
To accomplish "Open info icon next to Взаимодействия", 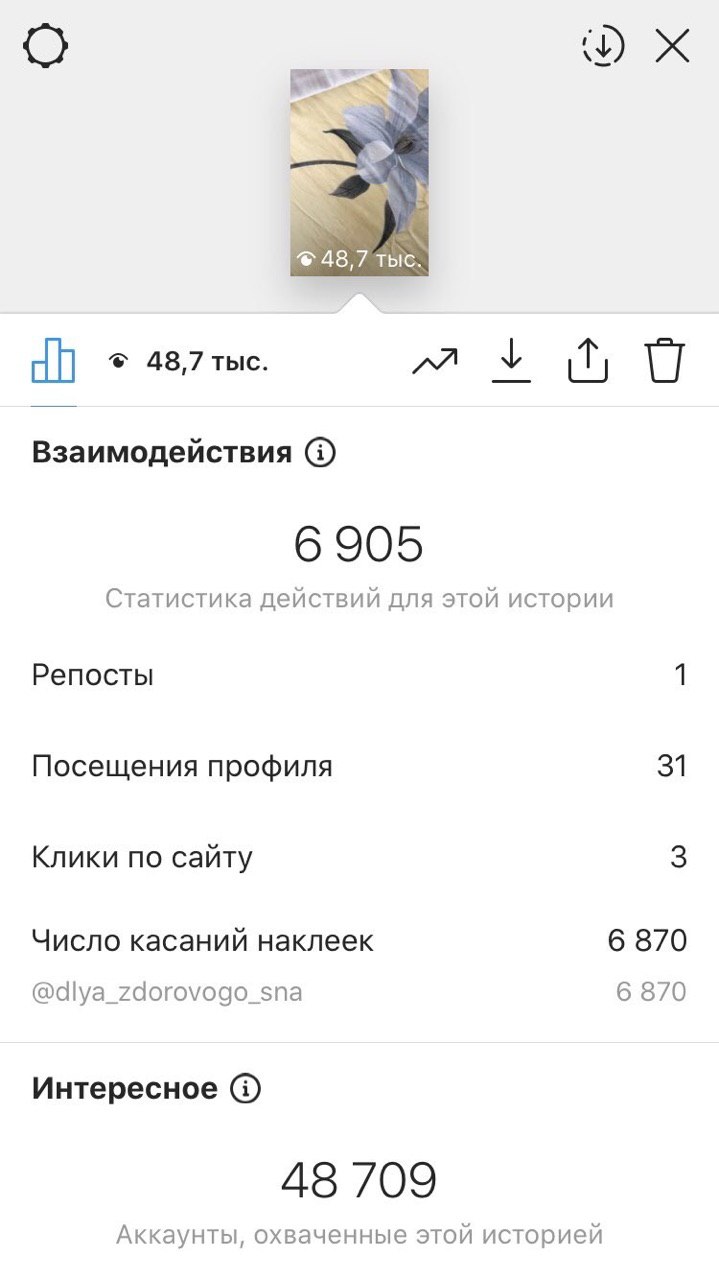I will tap(320, 453).
